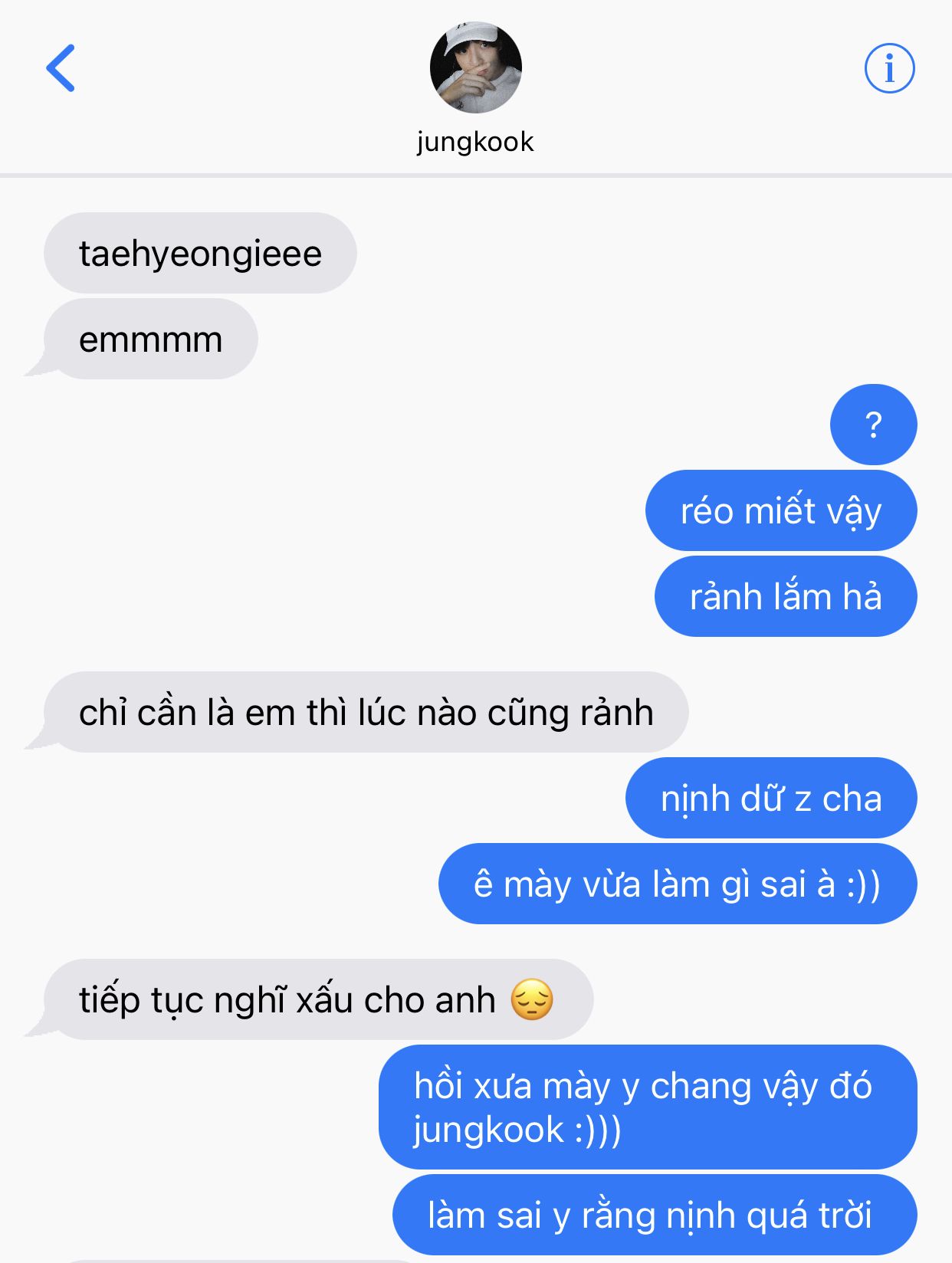The image size is (952, 1263).
Task: Go back to the conversation list
Action: pos(61,68)
